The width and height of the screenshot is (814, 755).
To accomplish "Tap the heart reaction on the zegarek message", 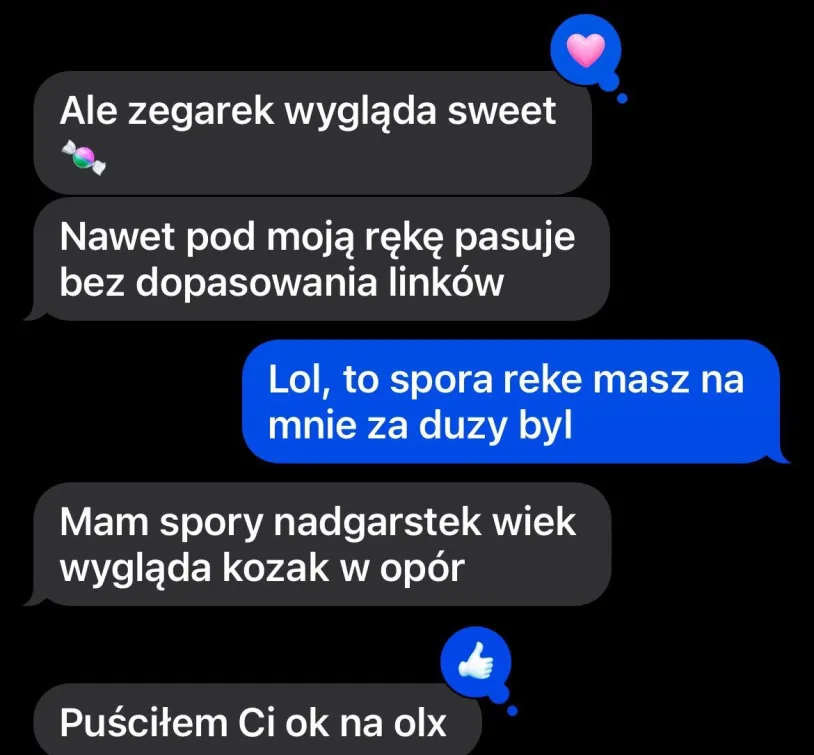I will tap(587, 50).
